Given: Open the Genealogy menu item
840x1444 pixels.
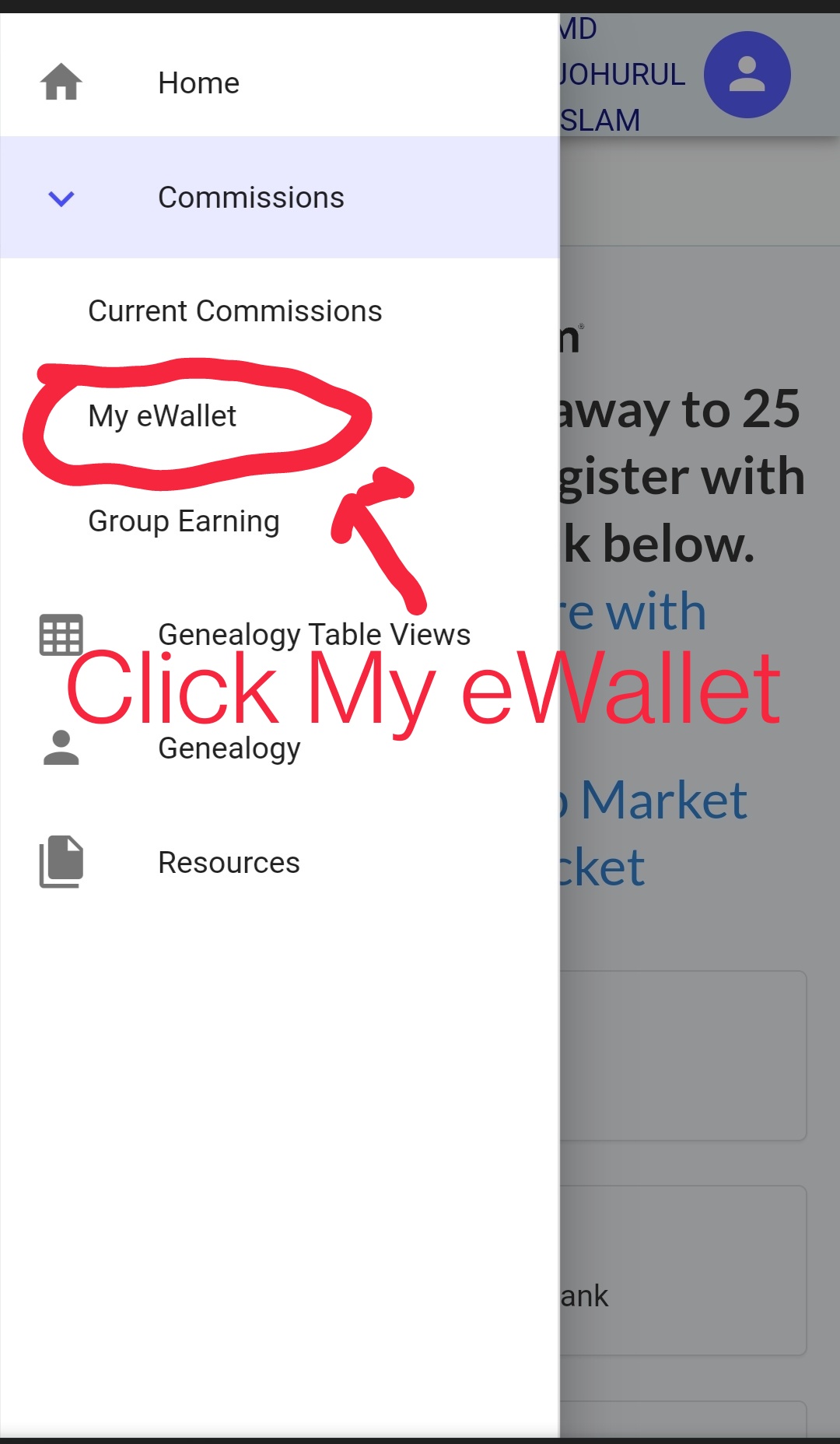Looking at the screenshot, I should point(229,748).
